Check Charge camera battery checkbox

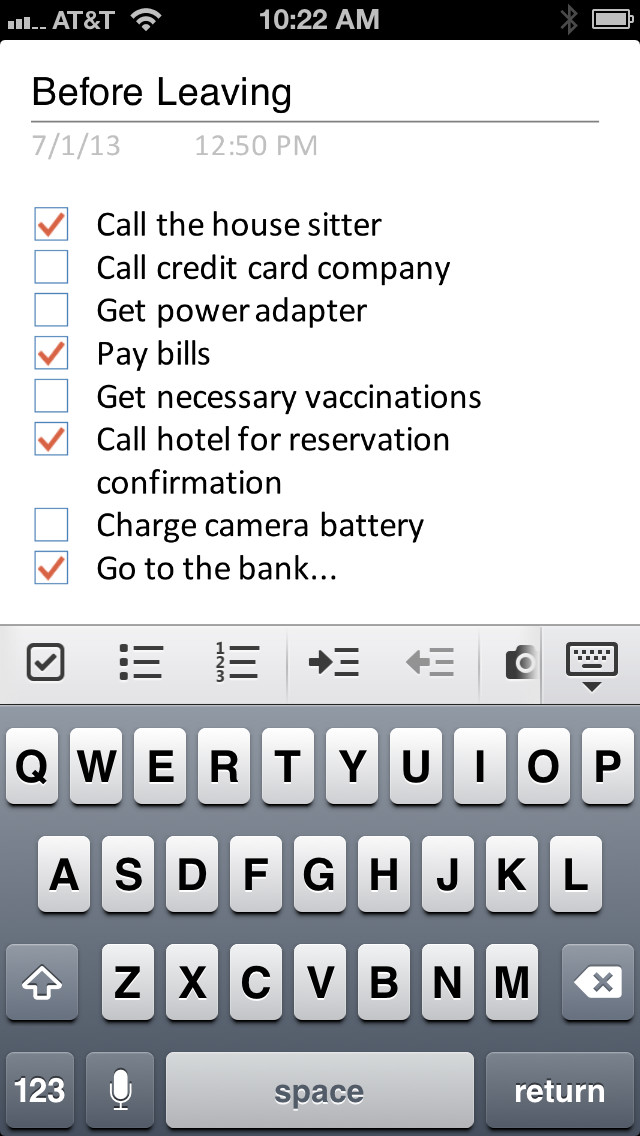pyautogui.click(x=51, y=525)
